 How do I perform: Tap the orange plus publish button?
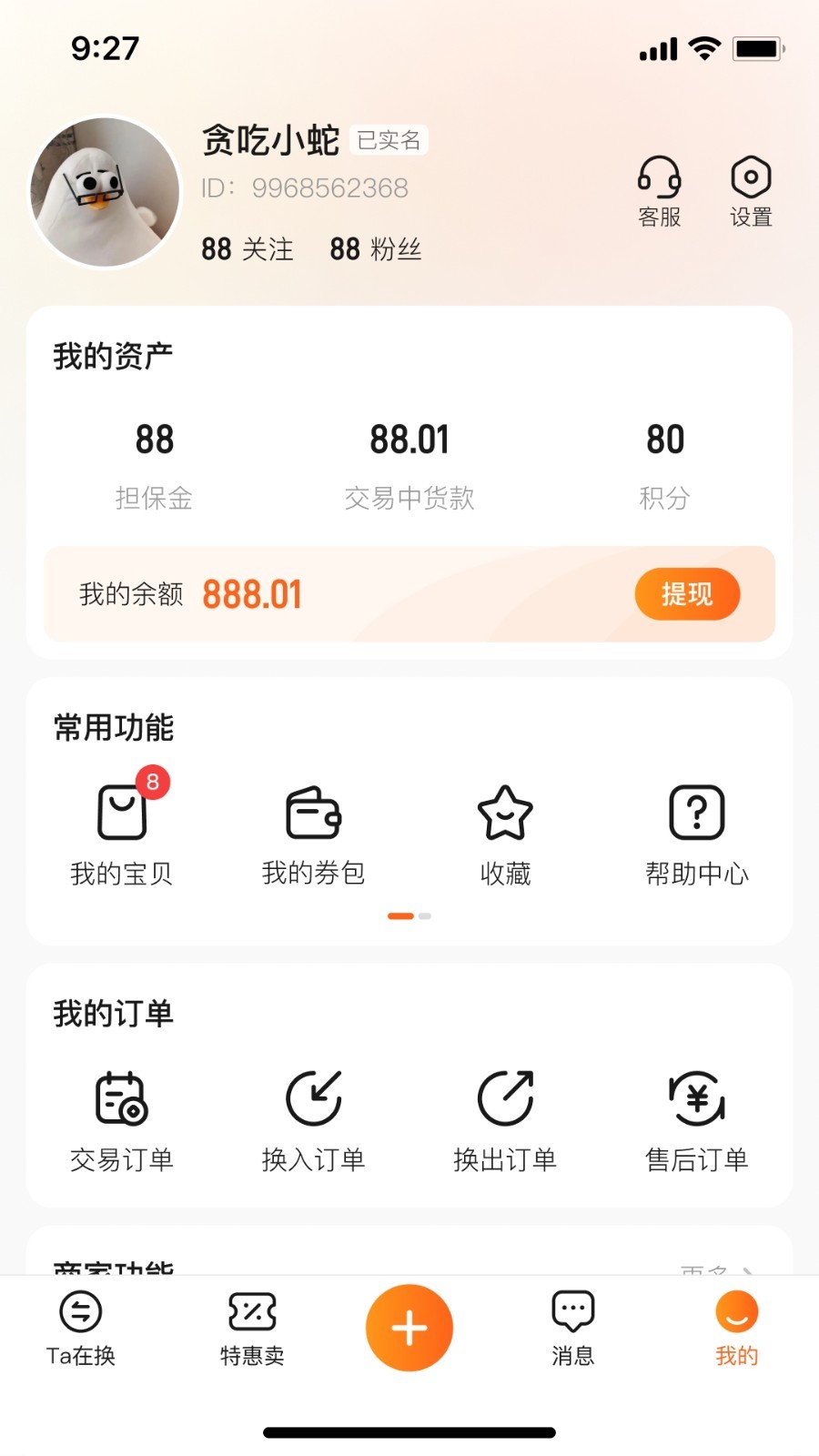[409, 1328]
